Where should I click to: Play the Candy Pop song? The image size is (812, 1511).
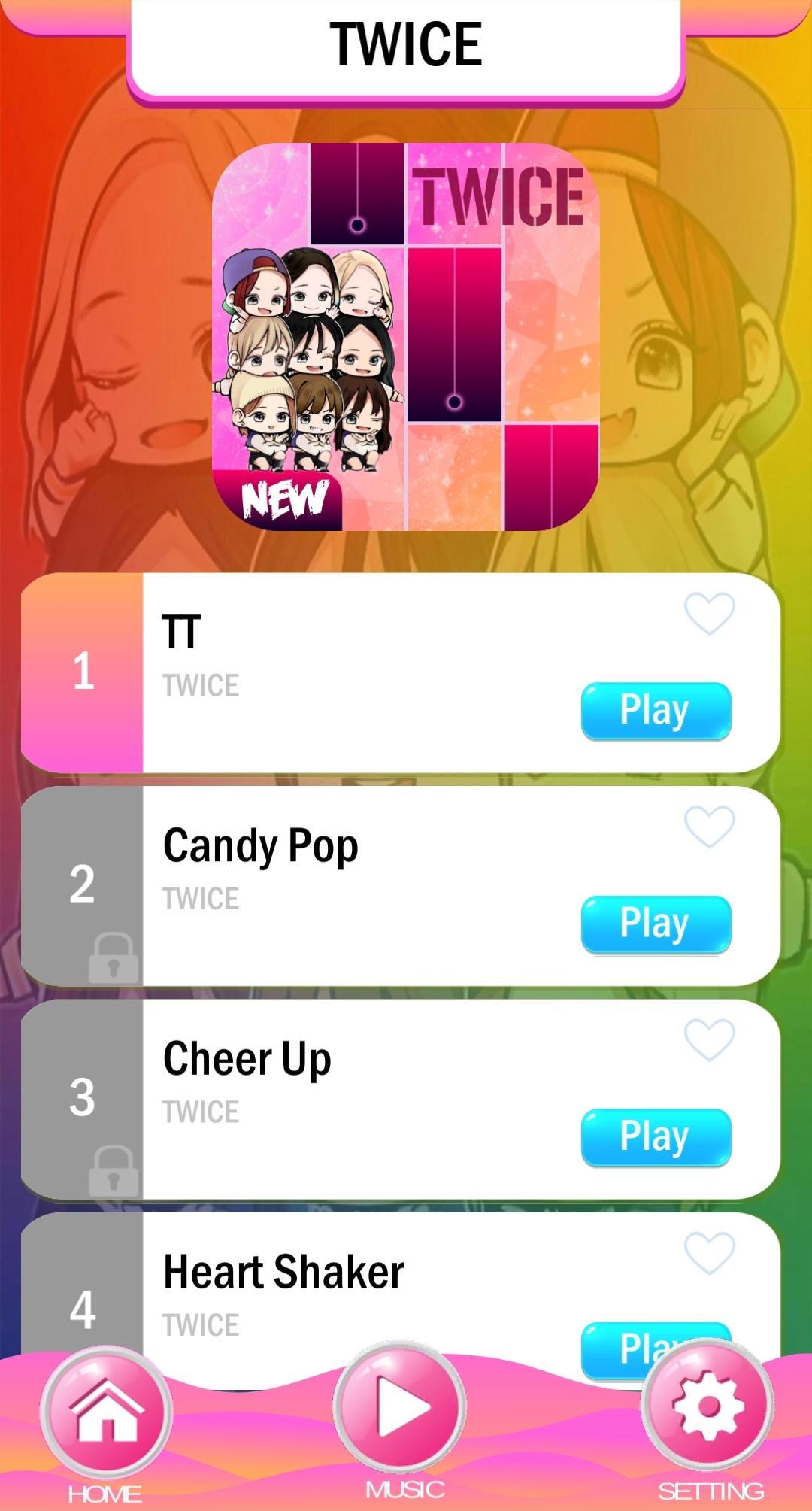pyautogui.click(x=656, y=924)
